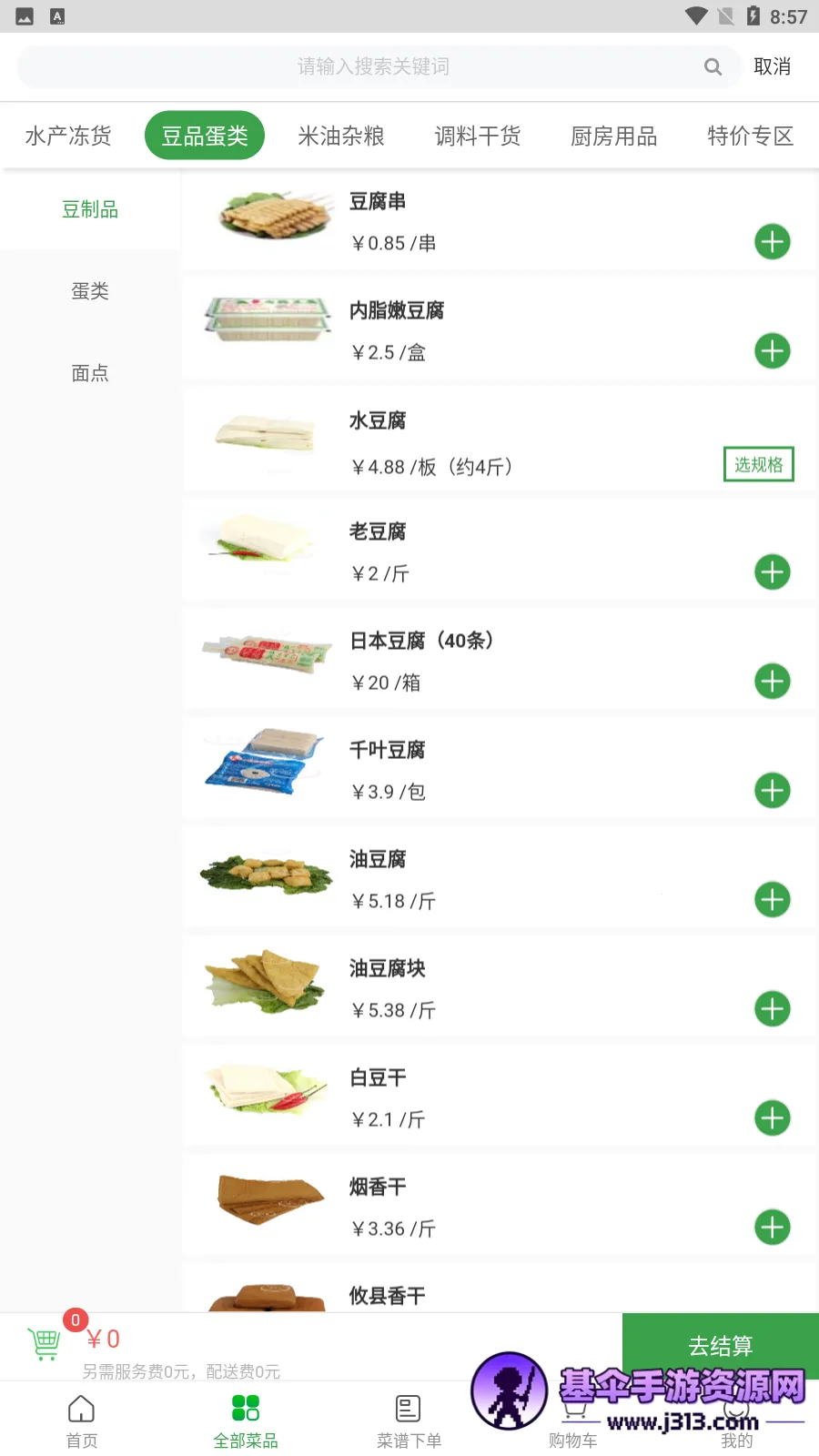Tap 去结算 to check out
819x1456 pixels.
(721, 1345)
